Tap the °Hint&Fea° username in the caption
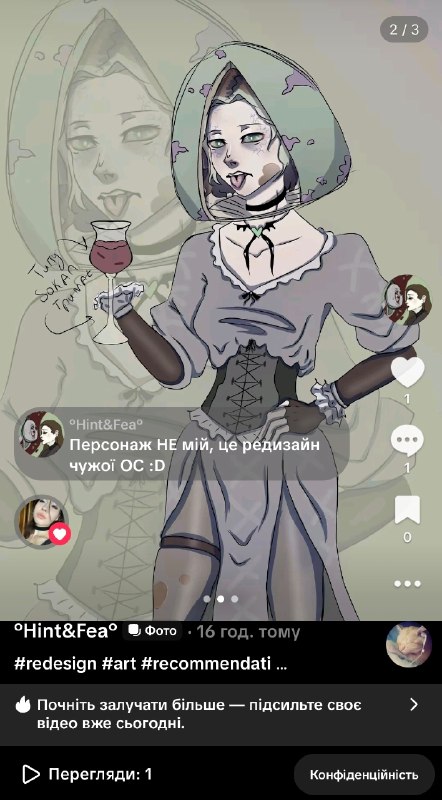Image resolution: width=442 pixels, height=800 pixels. click(x=66, y=632)
